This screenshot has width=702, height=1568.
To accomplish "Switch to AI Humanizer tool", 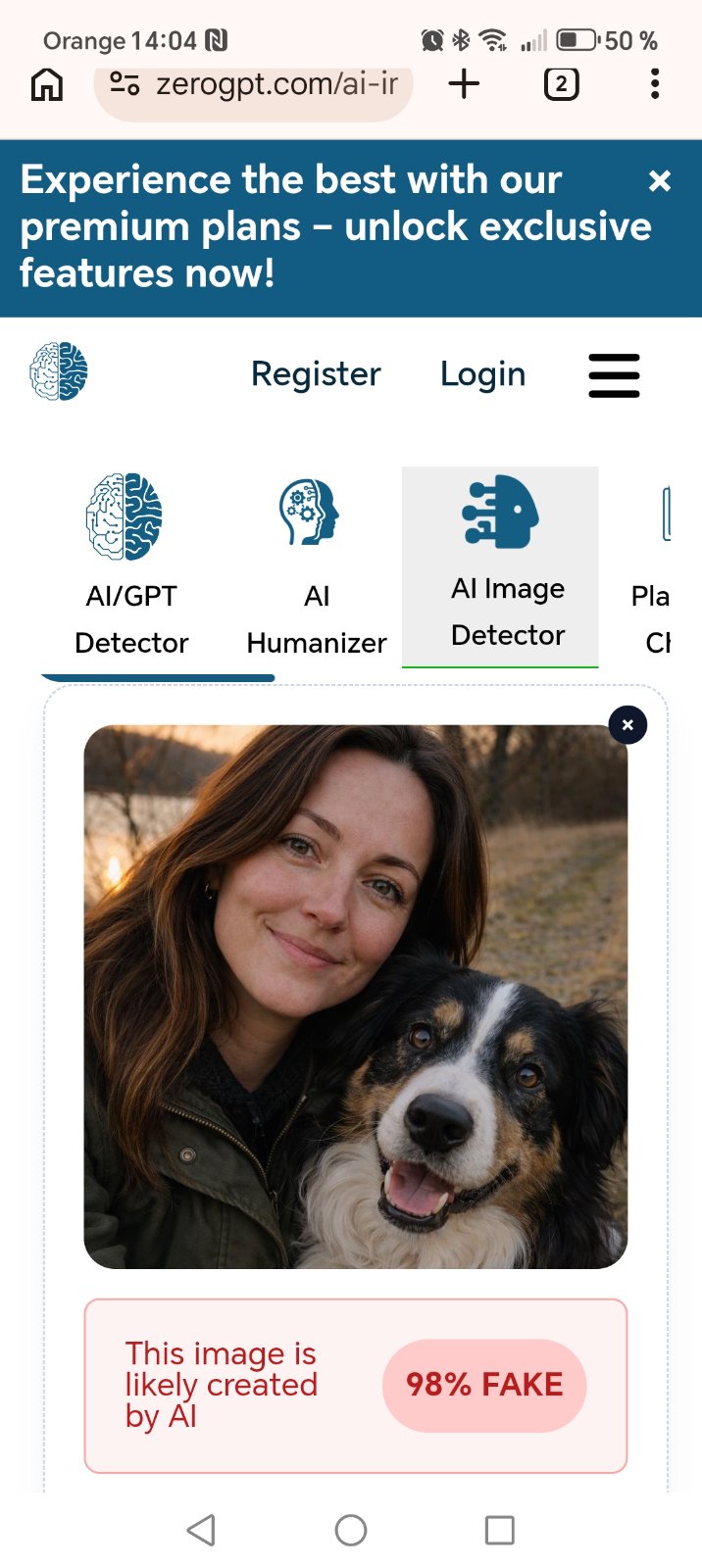I will pos(316,565).
